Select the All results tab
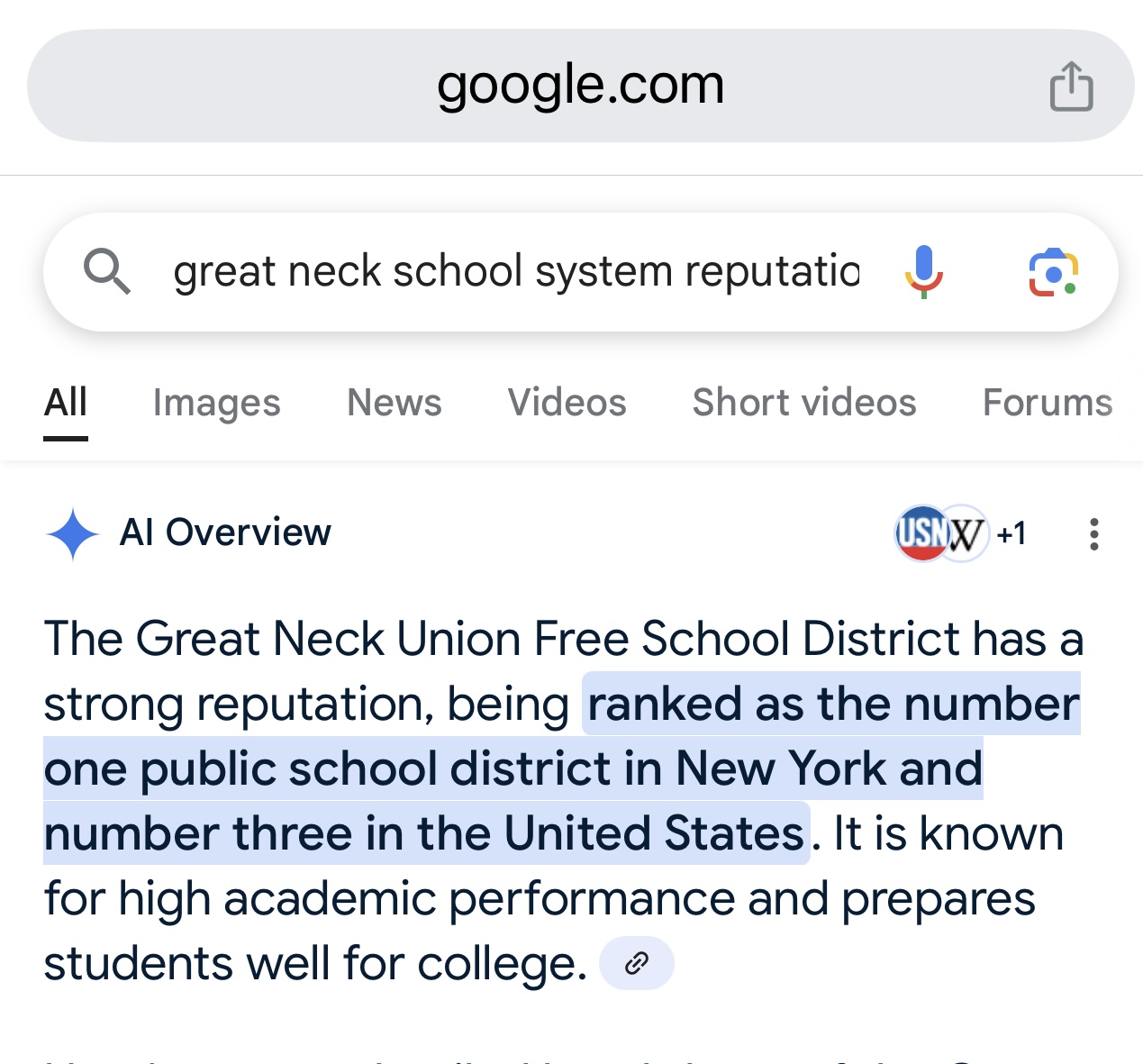The height and width of the screenshot is (1064, 1143). point(66,403)
